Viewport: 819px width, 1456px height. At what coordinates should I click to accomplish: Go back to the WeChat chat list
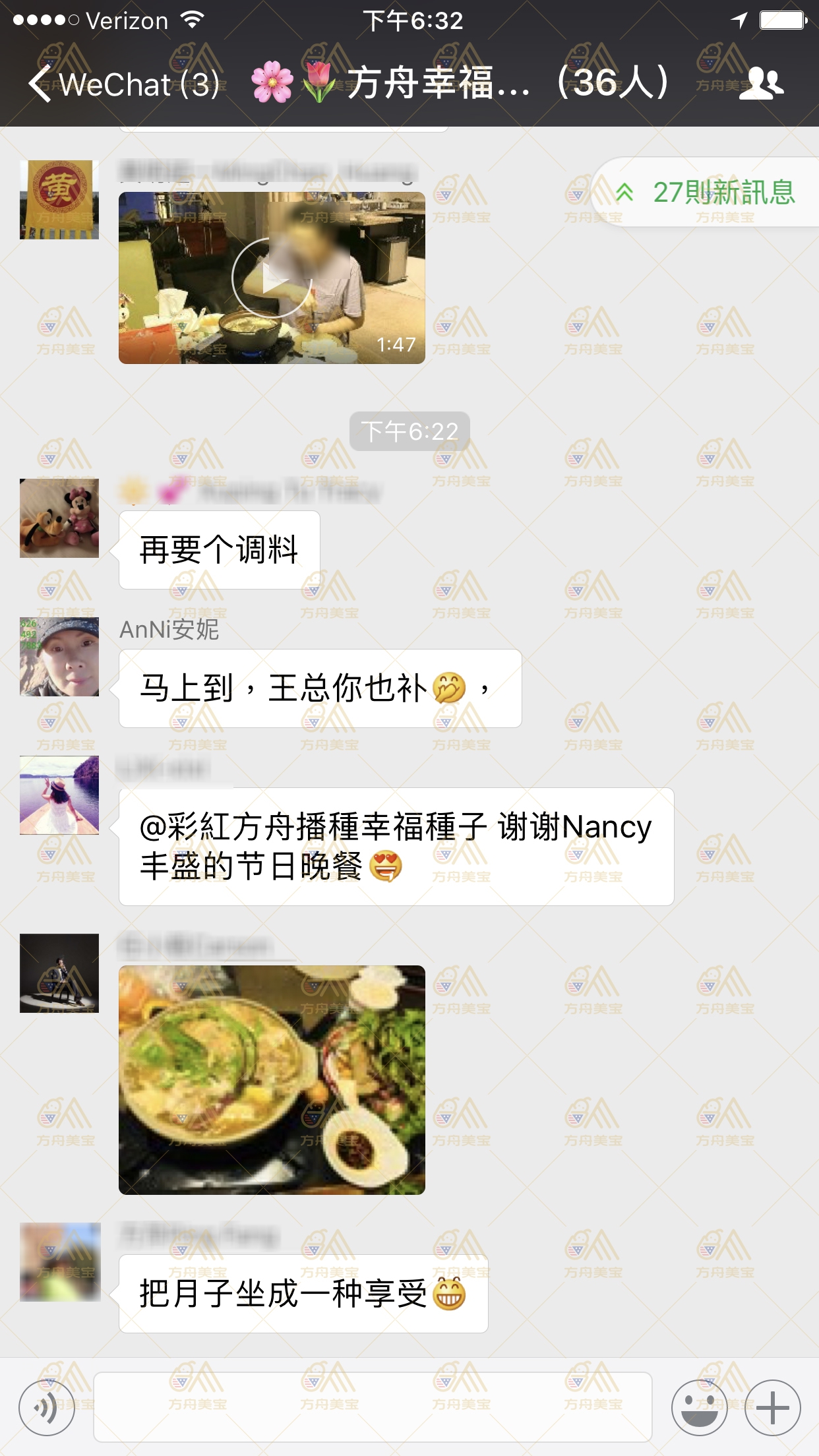point(122,84)
